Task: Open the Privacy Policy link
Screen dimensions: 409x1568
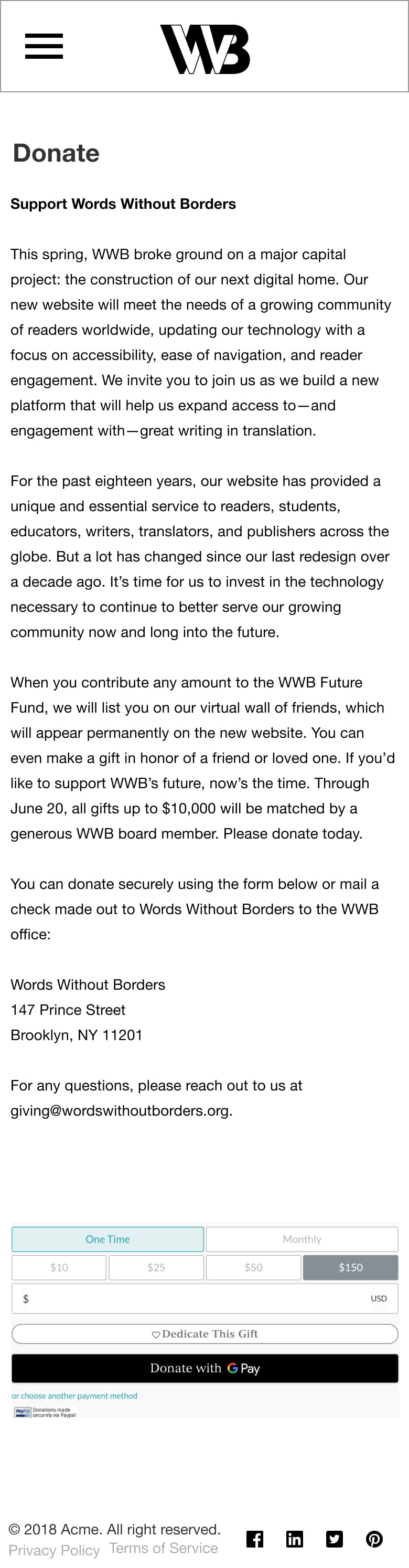Action: coord(54,1550)
